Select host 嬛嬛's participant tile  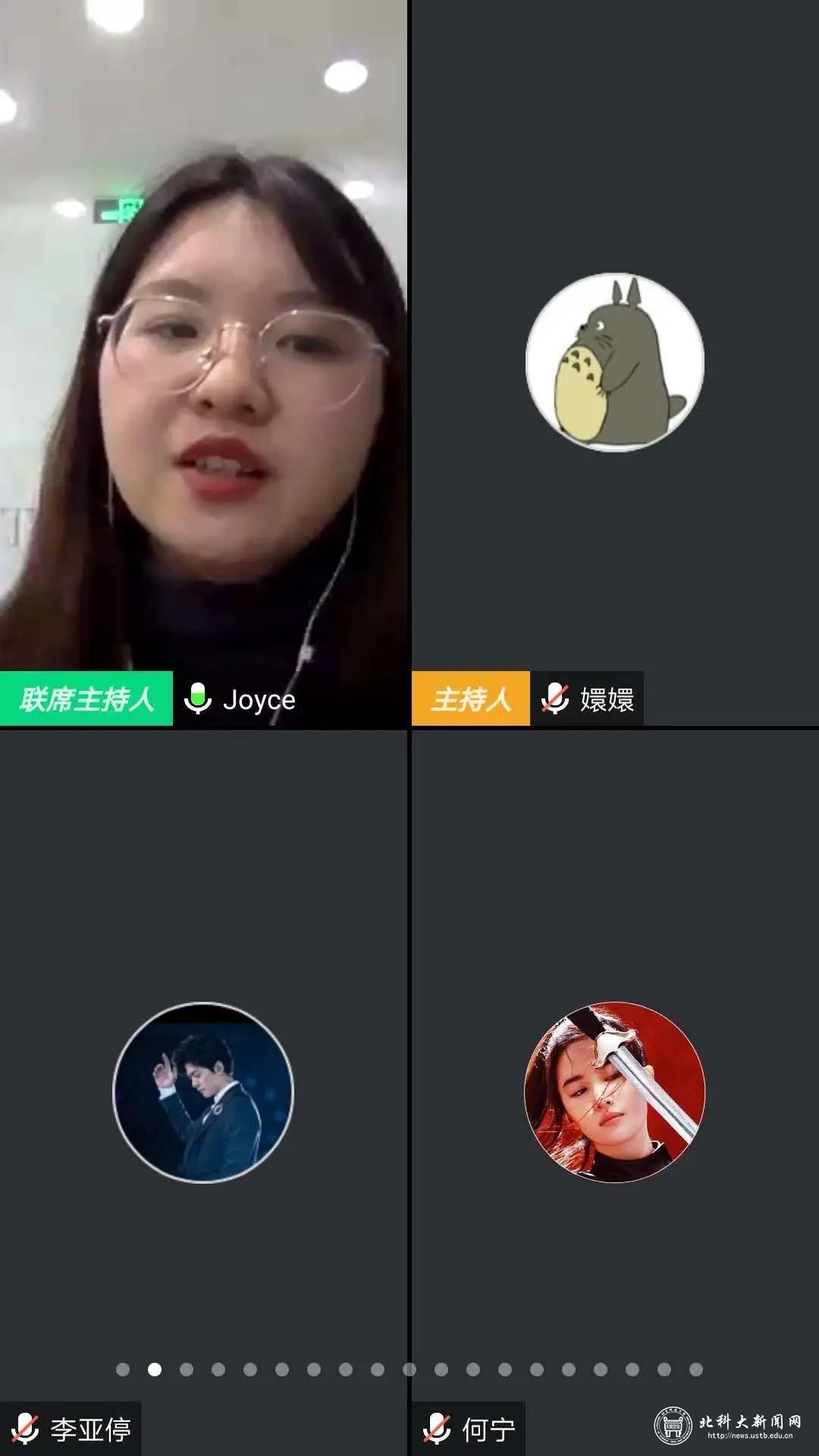(614, 362)
